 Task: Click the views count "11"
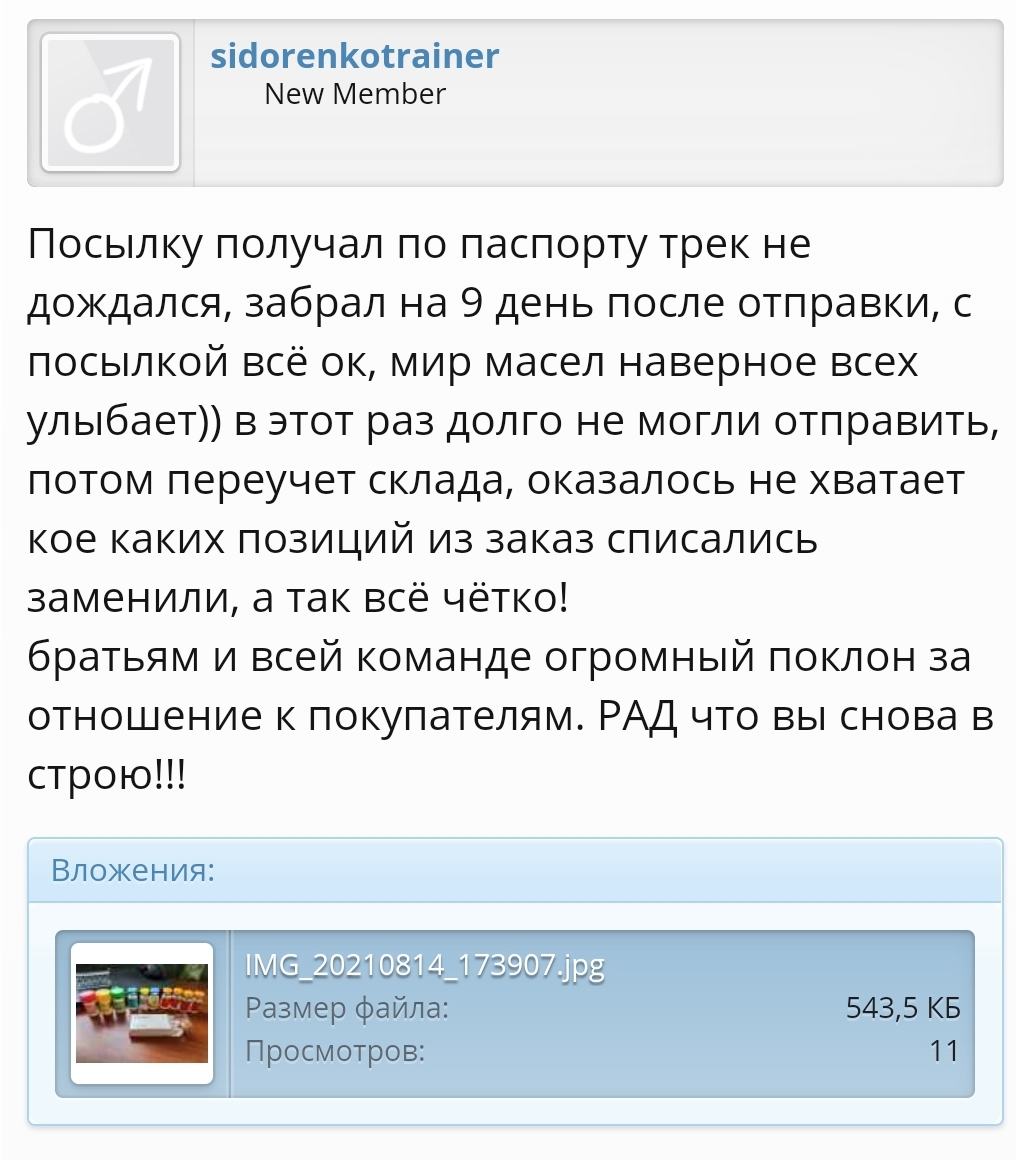(x=952, y=1052)
